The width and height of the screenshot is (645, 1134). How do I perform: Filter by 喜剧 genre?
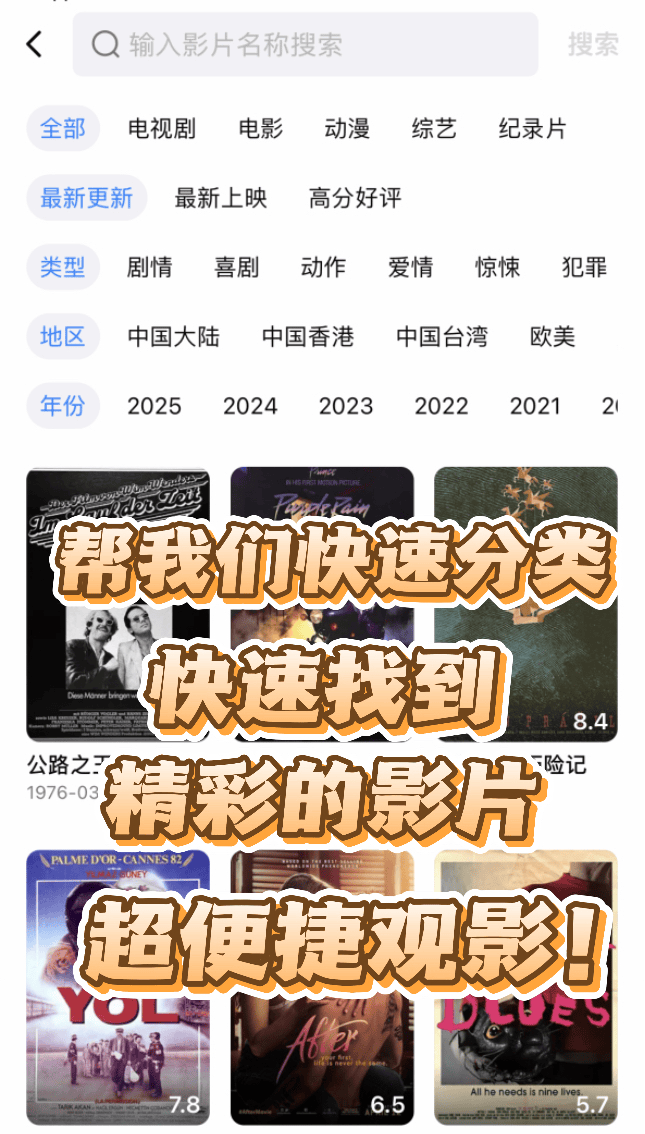(x=236, y=267)
